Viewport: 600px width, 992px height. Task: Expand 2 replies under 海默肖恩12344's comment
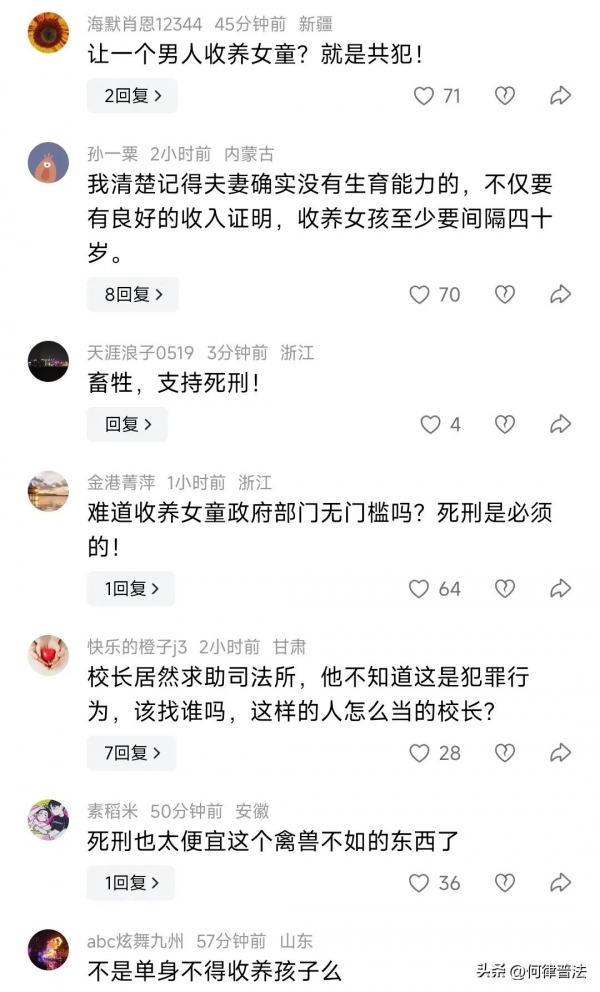132,96
